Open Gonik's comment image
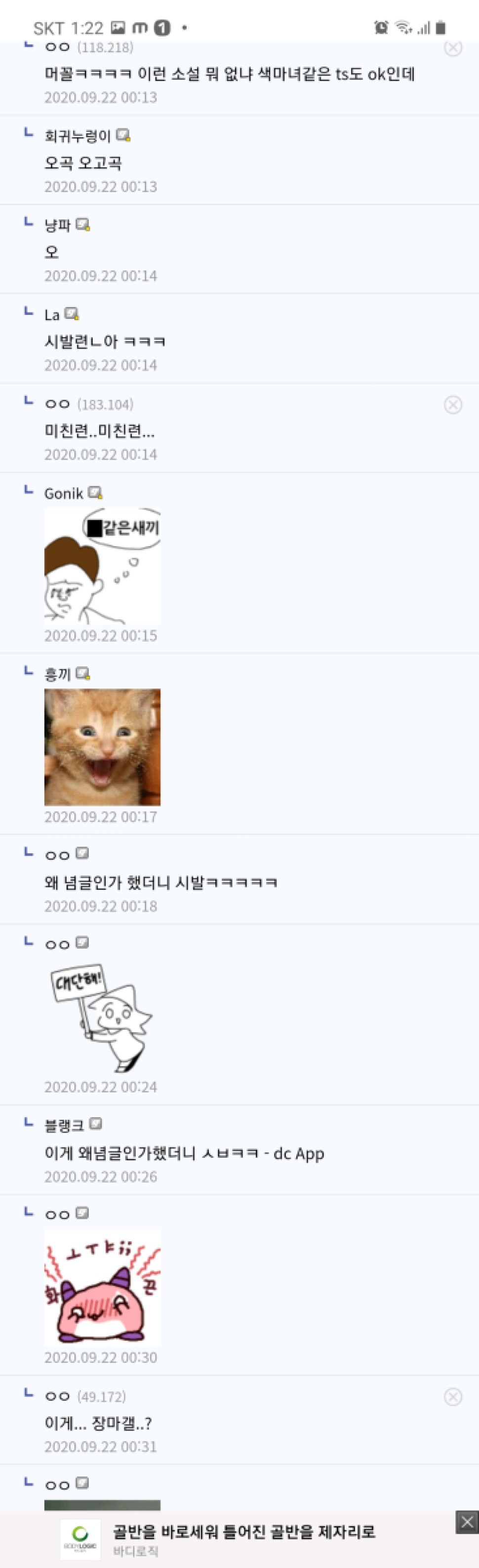This screenshot has width=479, height=1568. pyautogui.click(x=102, y=566)
